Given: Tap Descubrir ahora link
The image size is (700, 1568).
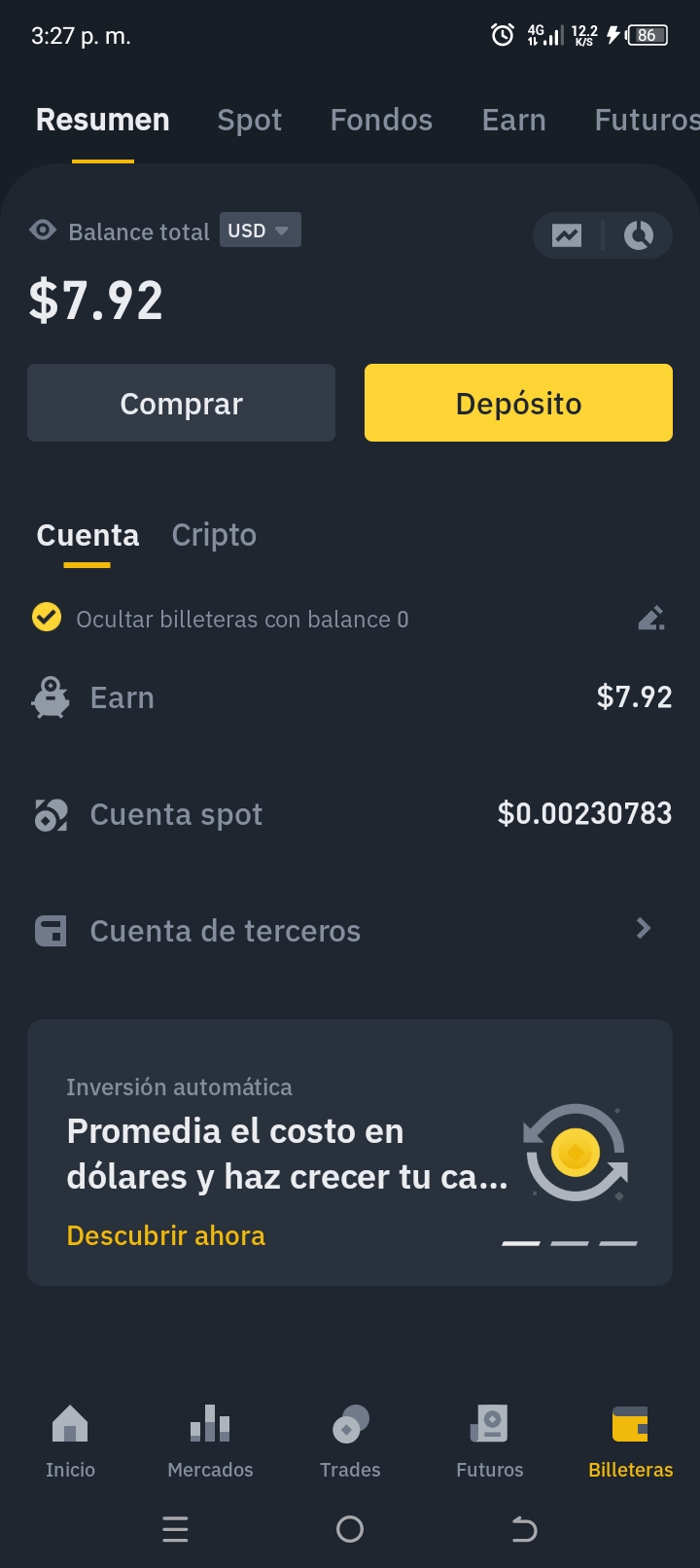Looking at the screenshot, I should [x=166, y=1235].
